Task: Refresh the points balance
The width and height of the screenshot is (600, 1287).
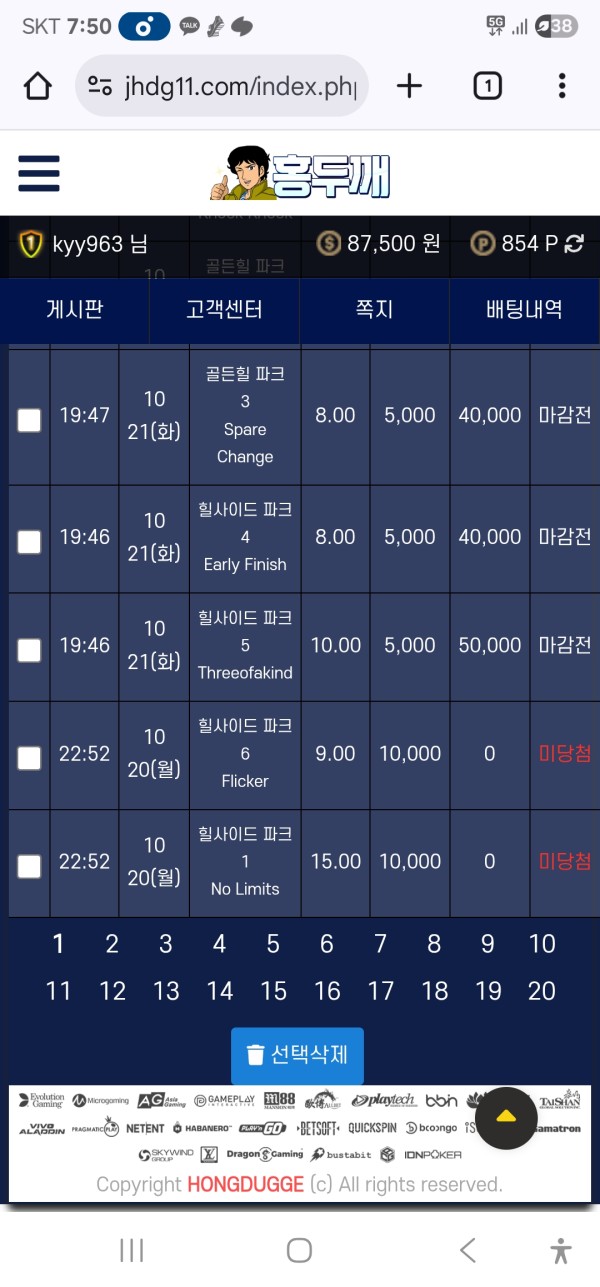Action: pyautogui.click(x=574, y=243)
